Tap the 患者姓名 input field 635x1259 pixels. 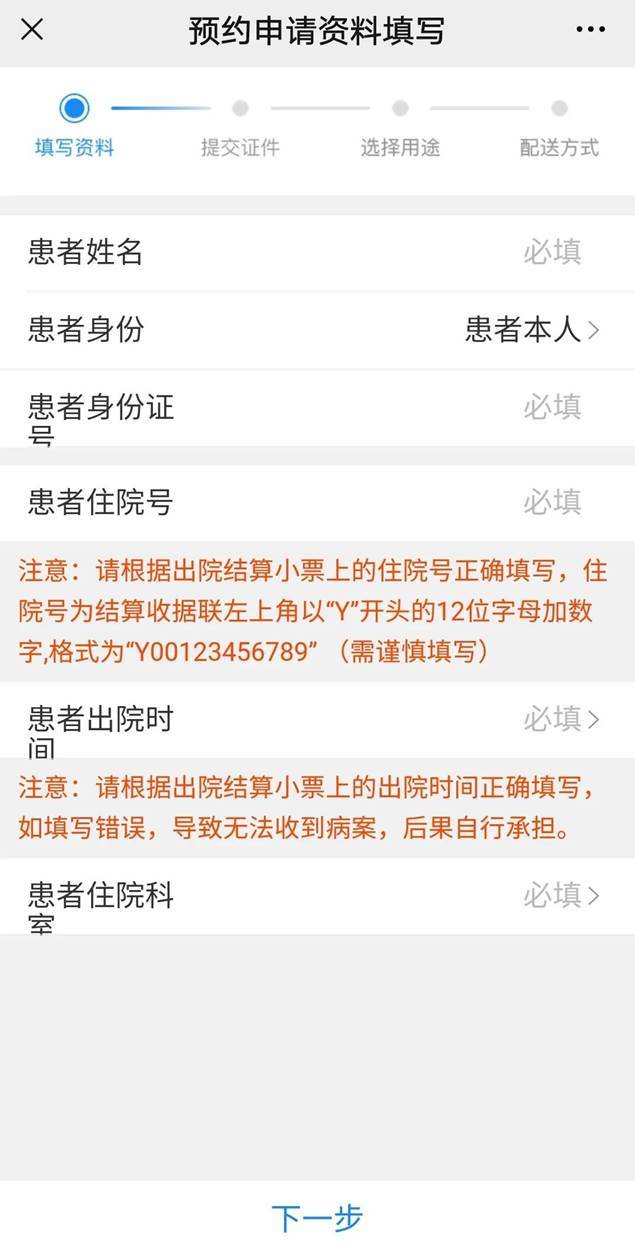(x=317, y=252)
